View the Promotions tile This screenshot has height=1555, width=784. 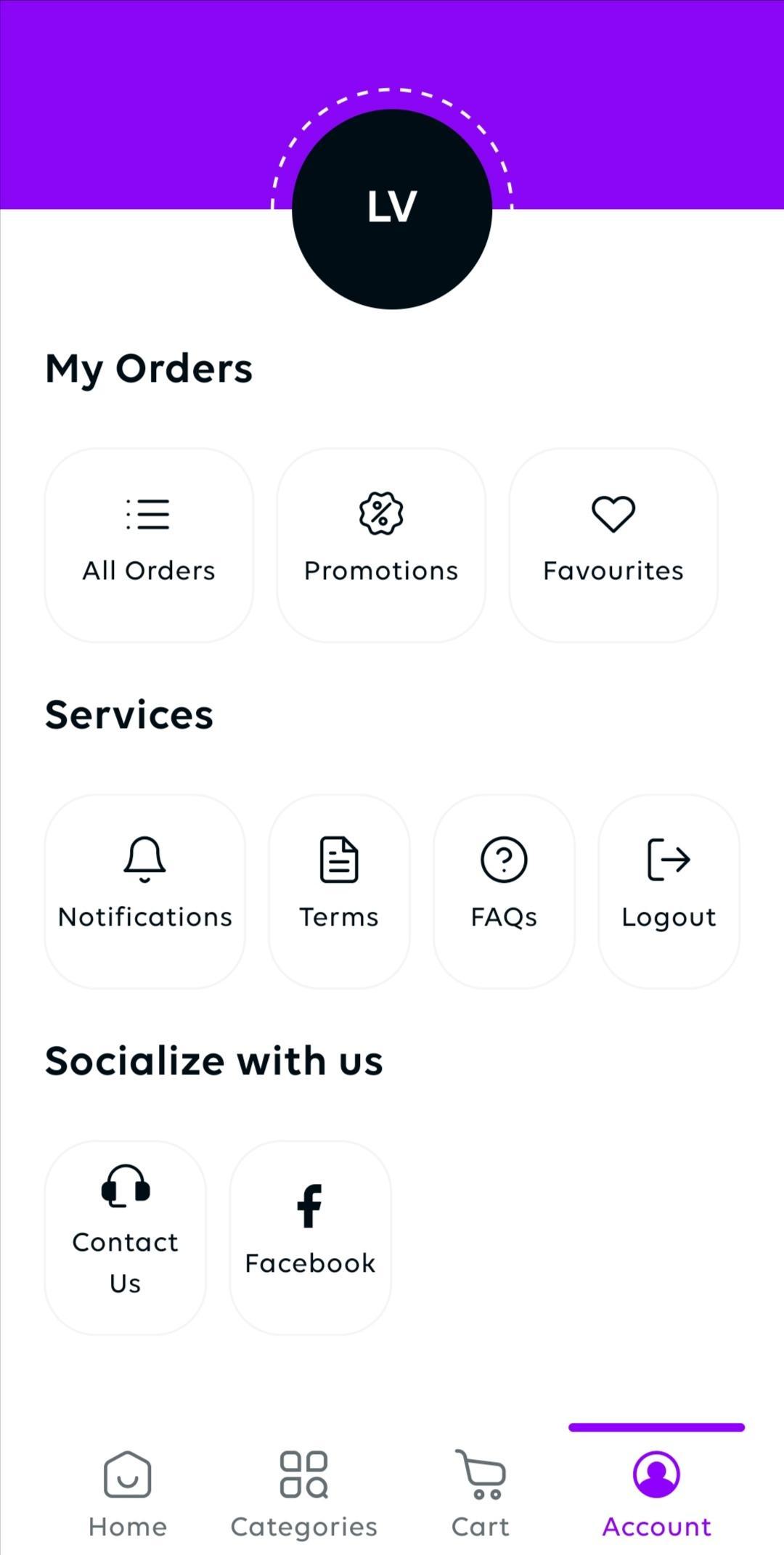381,544
